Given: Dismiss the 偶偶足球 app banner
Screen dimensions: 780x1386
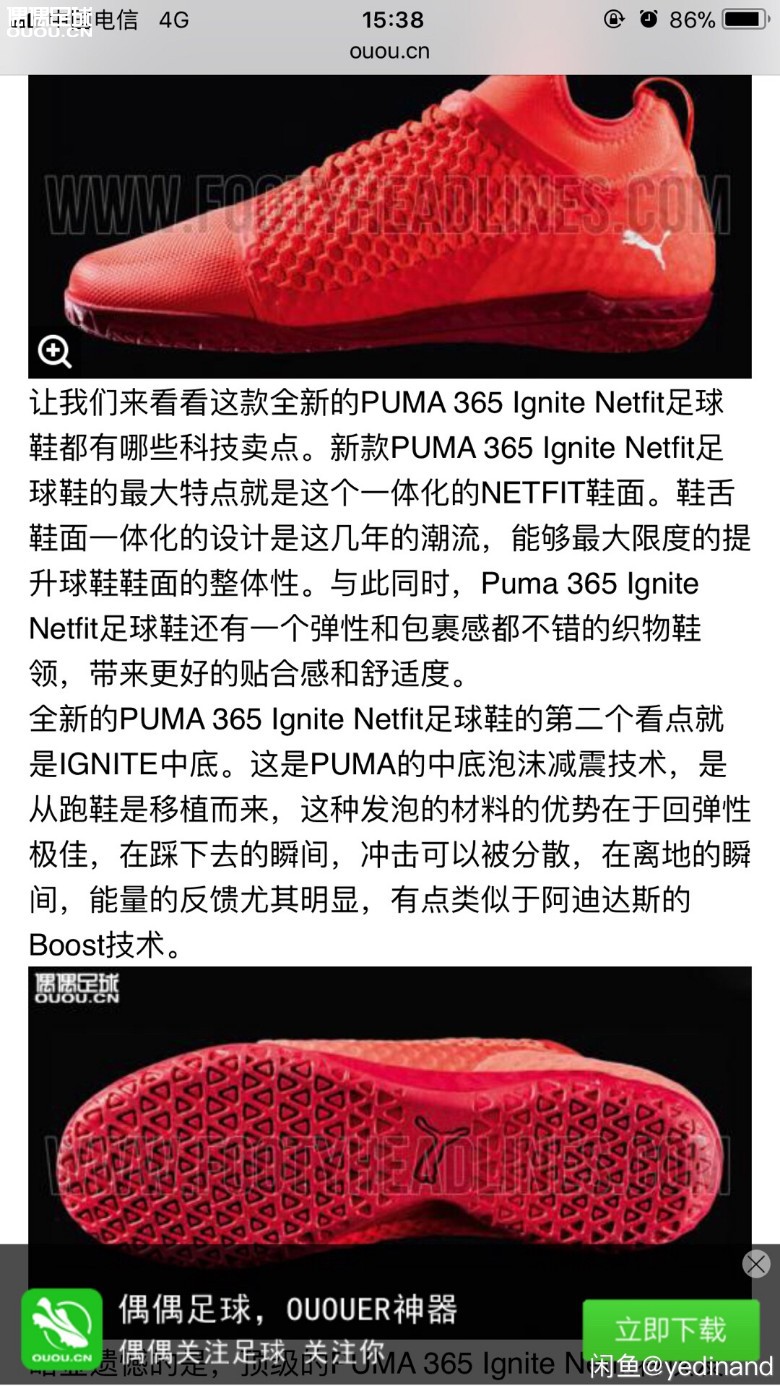Looking at the screenshot, I should pyautogui.click(x=756, y=1263).
